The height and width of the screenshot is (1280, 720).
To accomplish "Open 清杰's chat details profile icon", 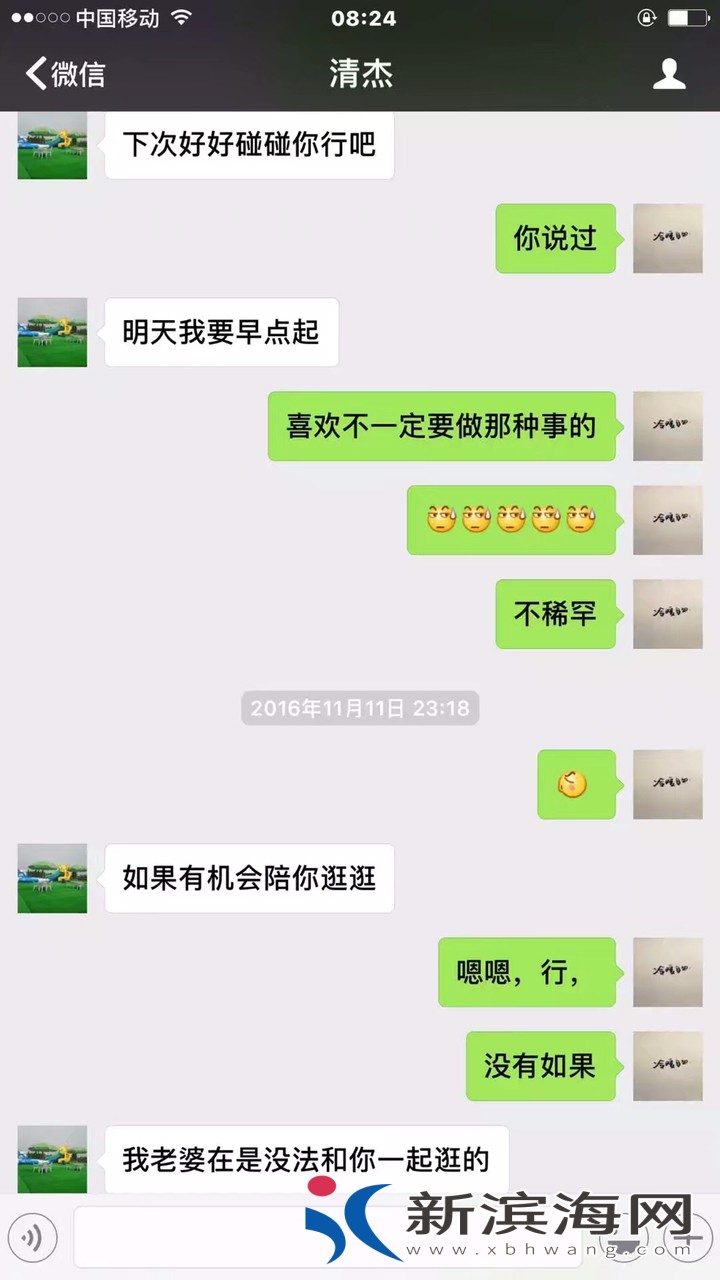I will coord(669,74).
